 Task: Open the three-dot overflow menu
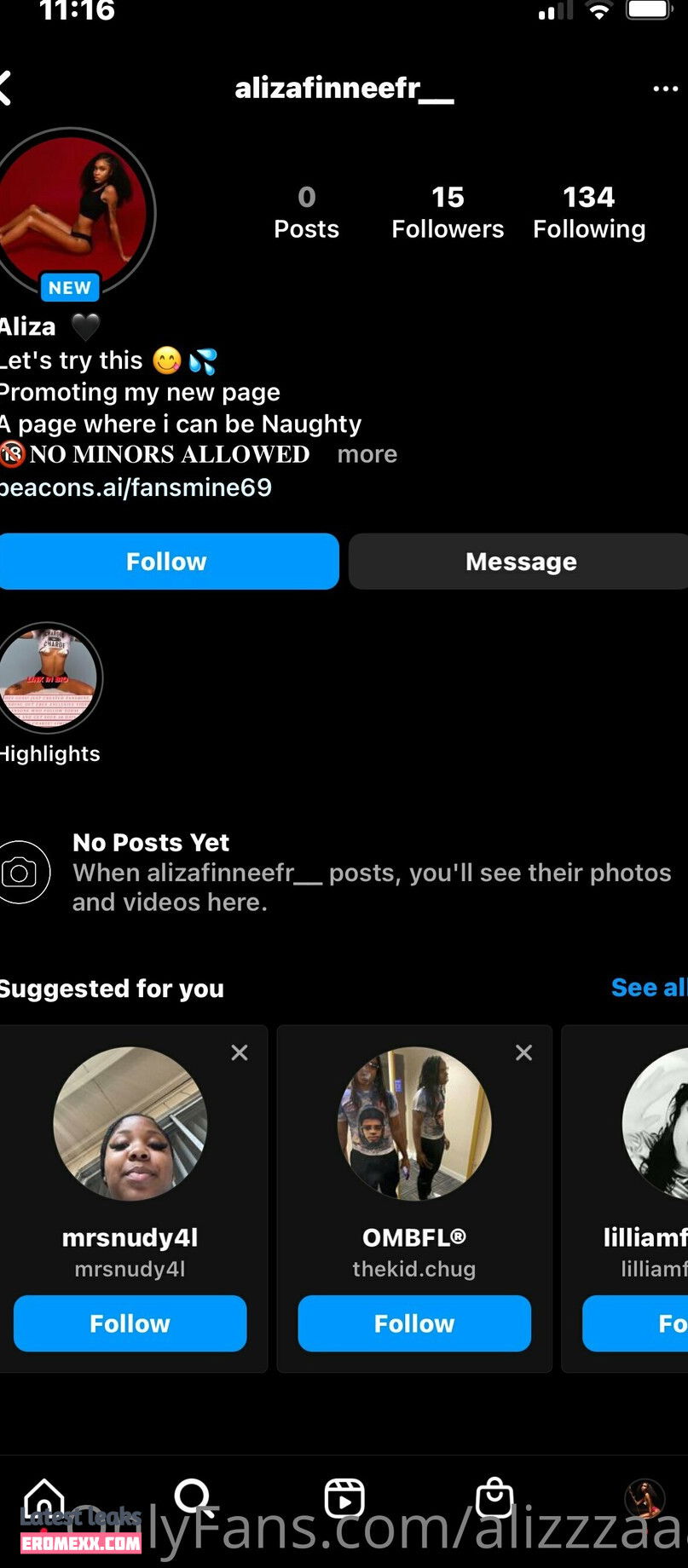pyautogui.click(x=665, y=89)
